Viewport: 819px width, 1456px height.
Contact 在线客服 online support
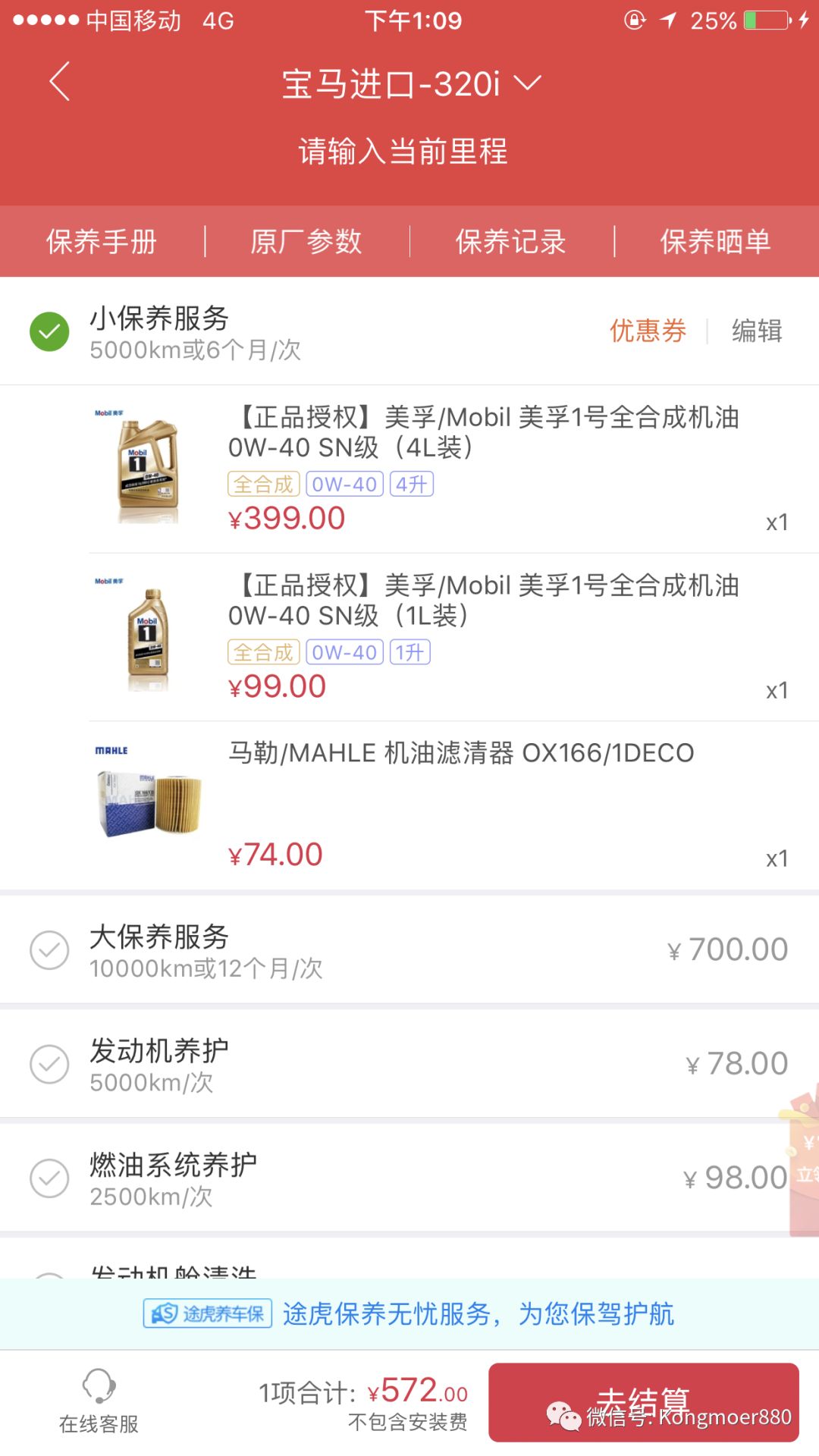tap(99, 1401)
